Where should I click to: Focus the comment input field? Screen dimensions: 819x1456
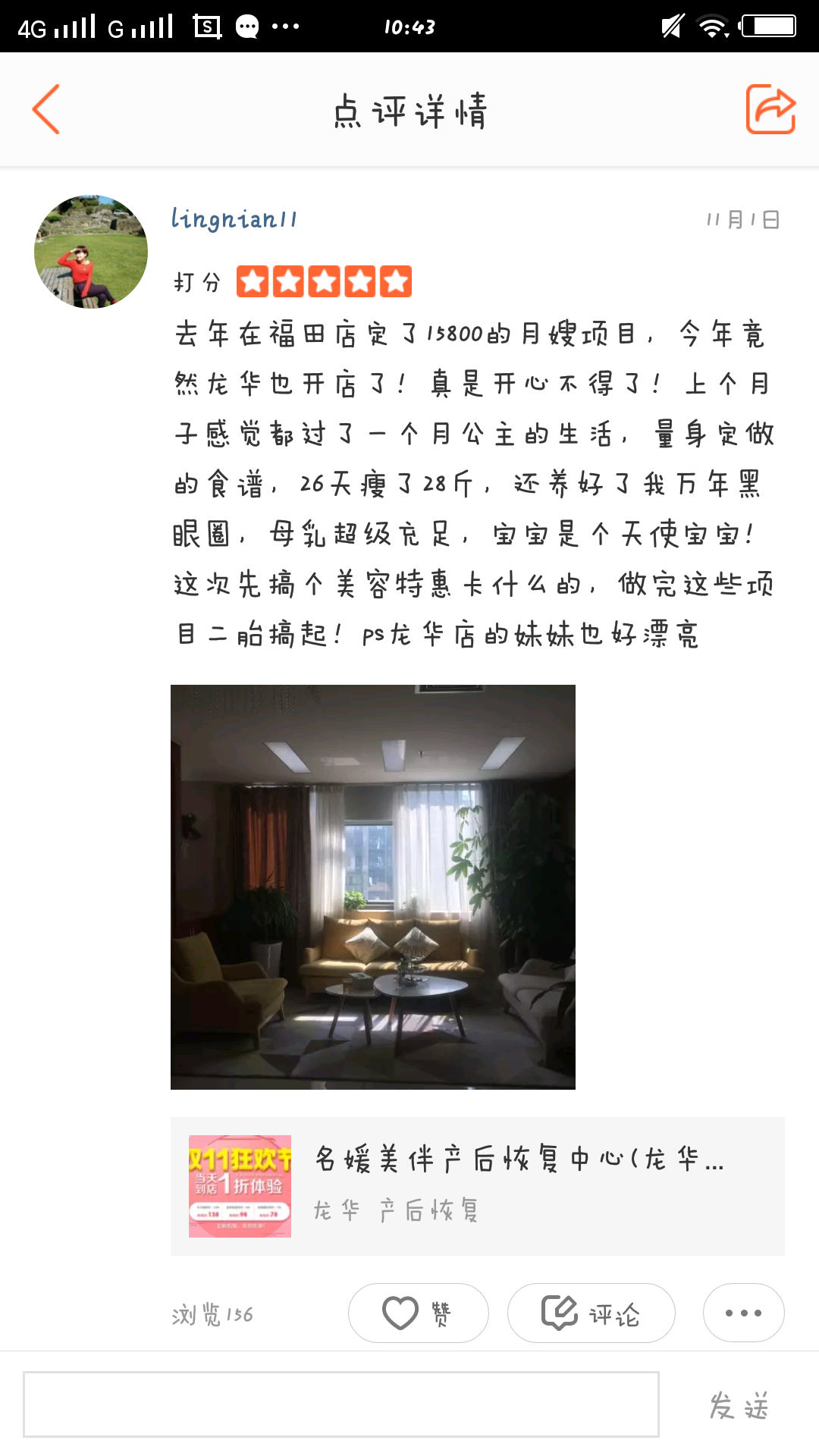[341, 1404]
